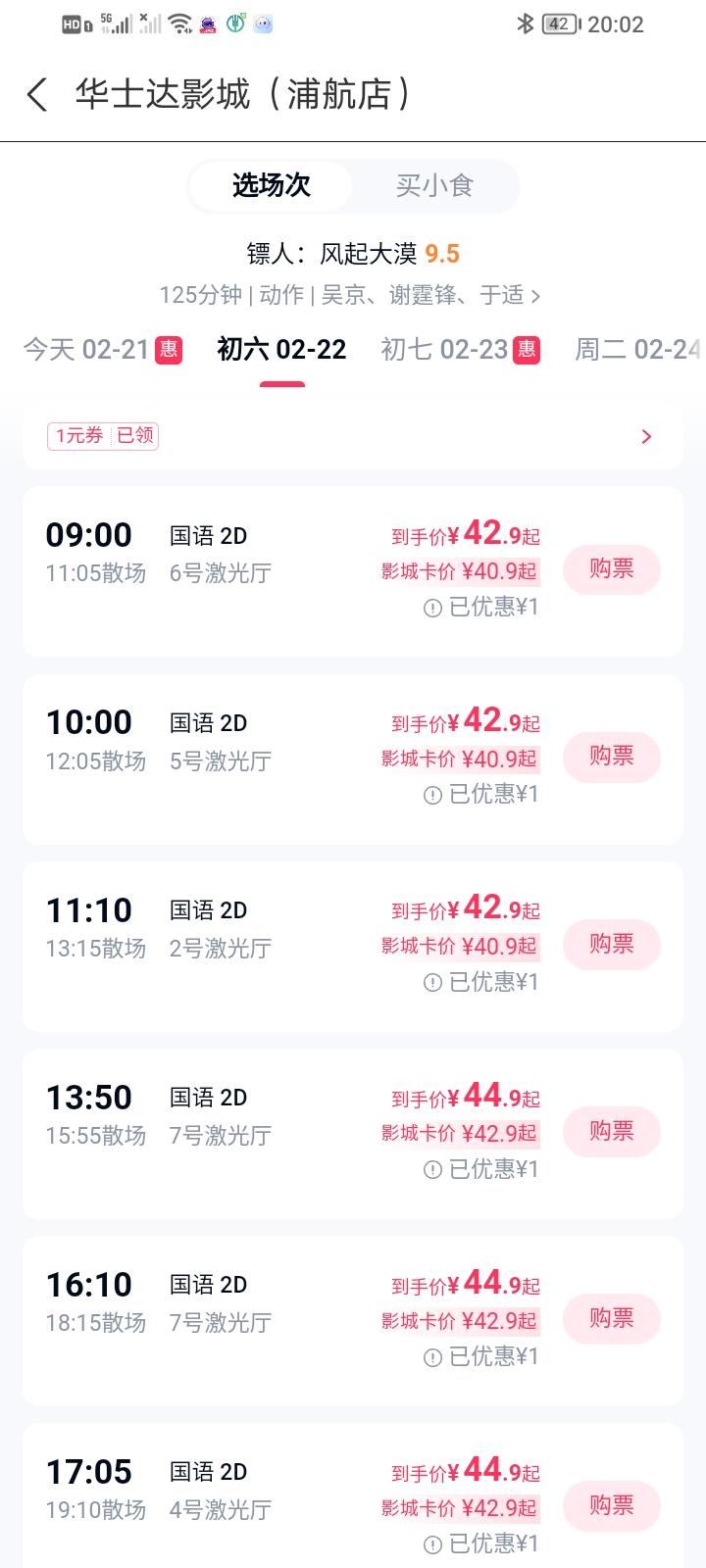Open coupon details via the right arrow

click(645, 436)
